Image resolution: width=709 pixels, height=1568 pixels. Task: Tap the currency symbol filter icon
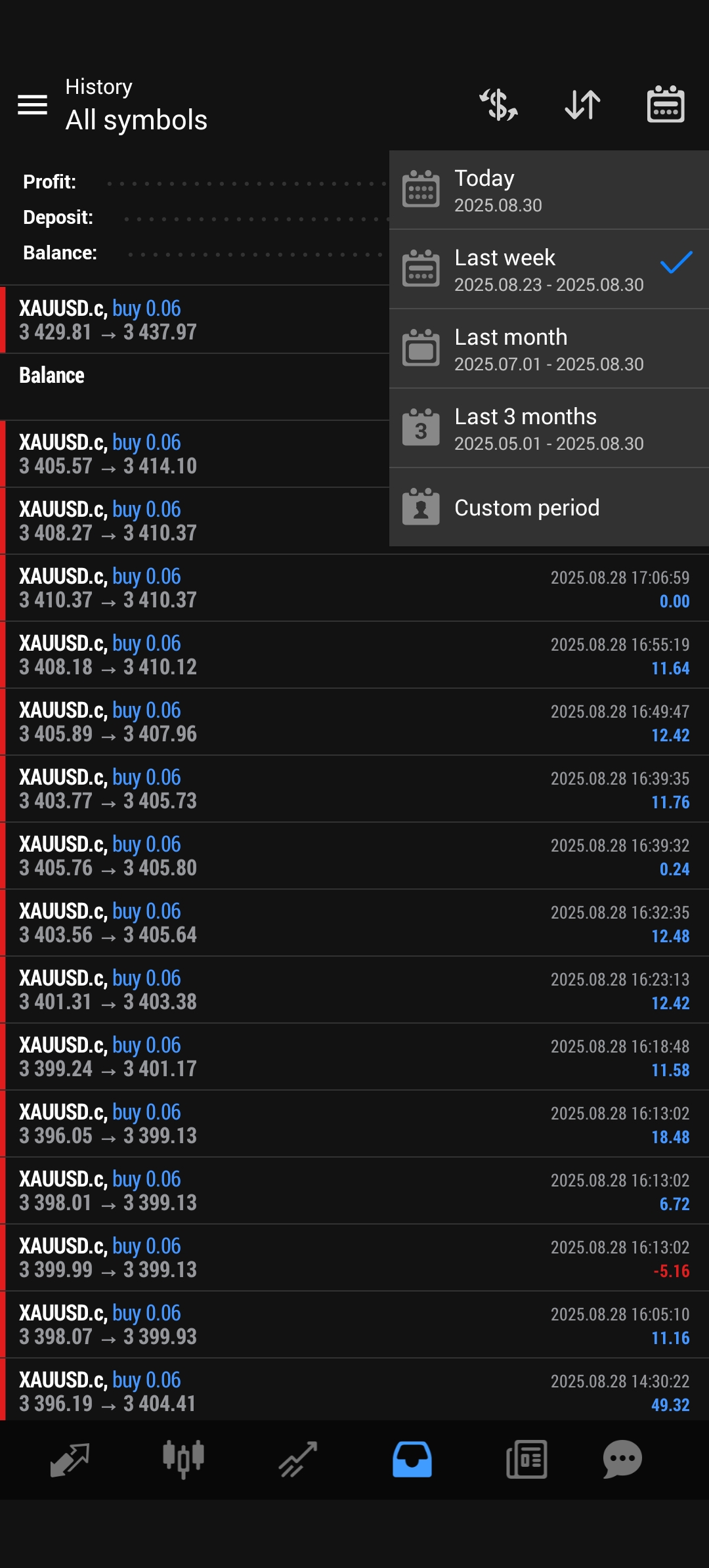(498, 104)
